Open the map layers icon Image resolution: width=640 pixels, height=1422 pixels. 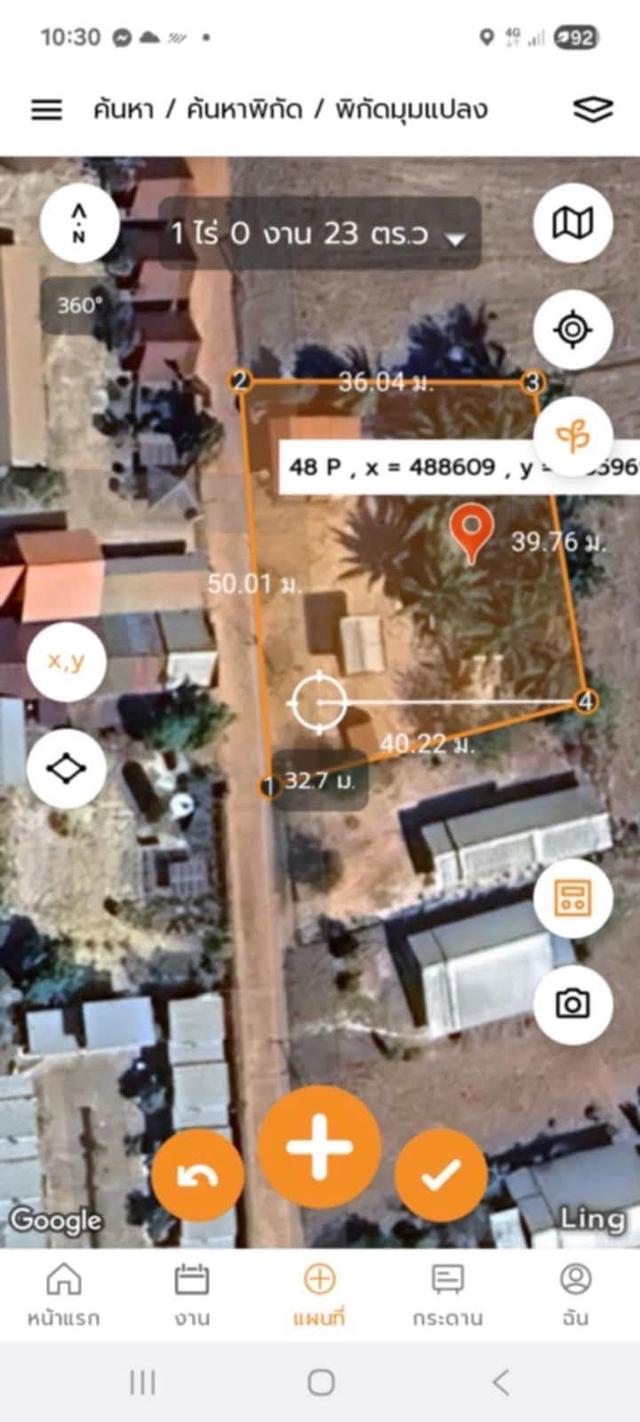(x=592, y=110)
